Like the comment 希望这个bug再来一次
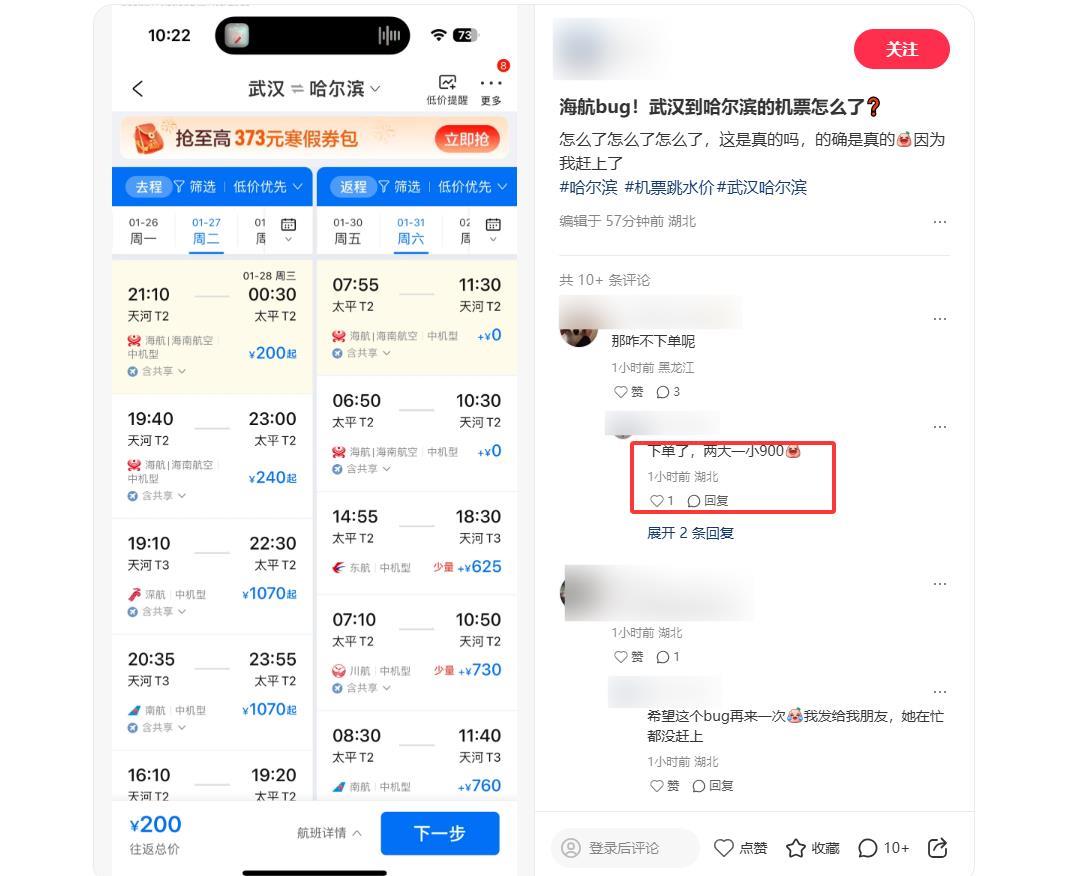The height and width of the screenshot is (876, 1069). click(665, 786)
